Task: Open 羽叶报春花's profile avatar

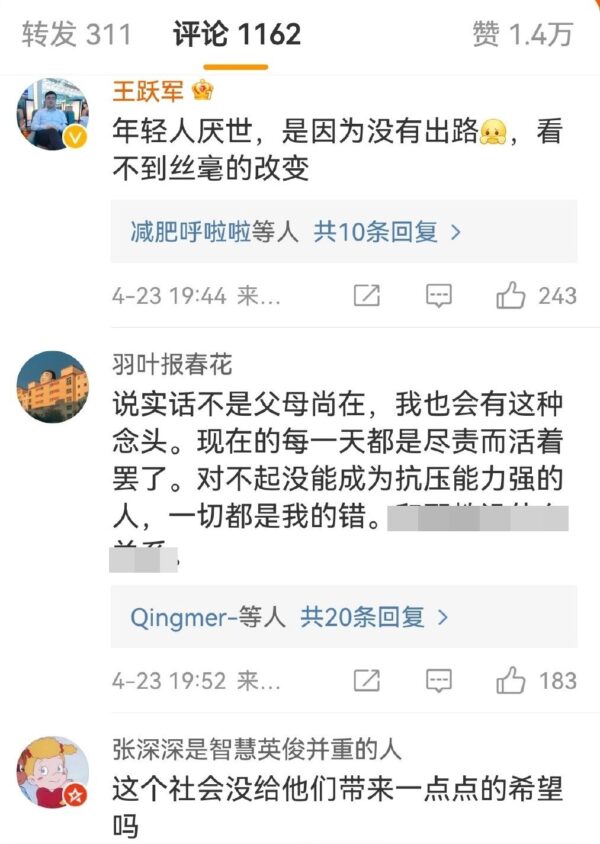Action: click(x=52, y=387)
